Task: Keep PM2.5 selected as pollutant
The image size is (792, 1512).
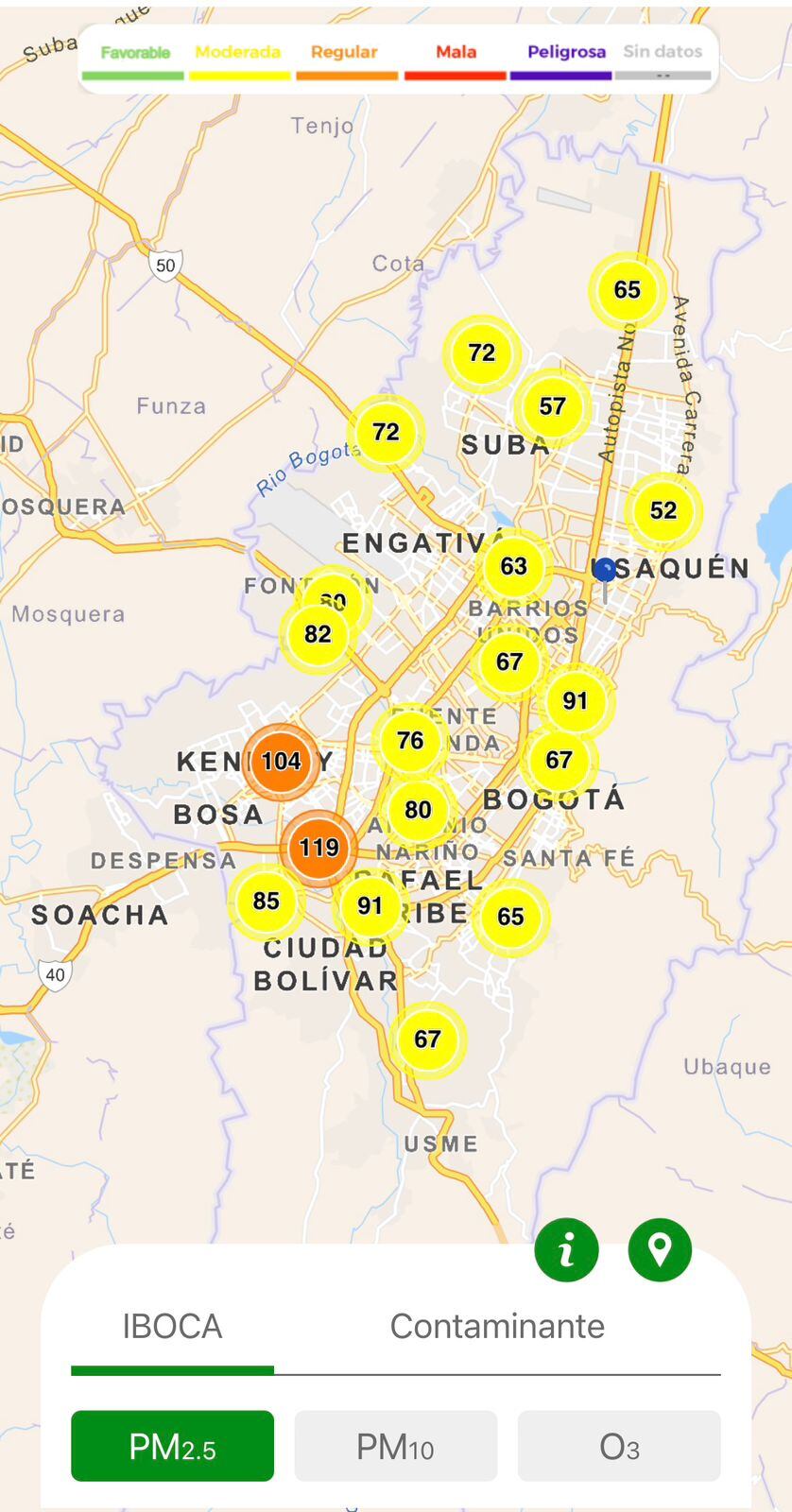Action: (x=172, y=1446)
